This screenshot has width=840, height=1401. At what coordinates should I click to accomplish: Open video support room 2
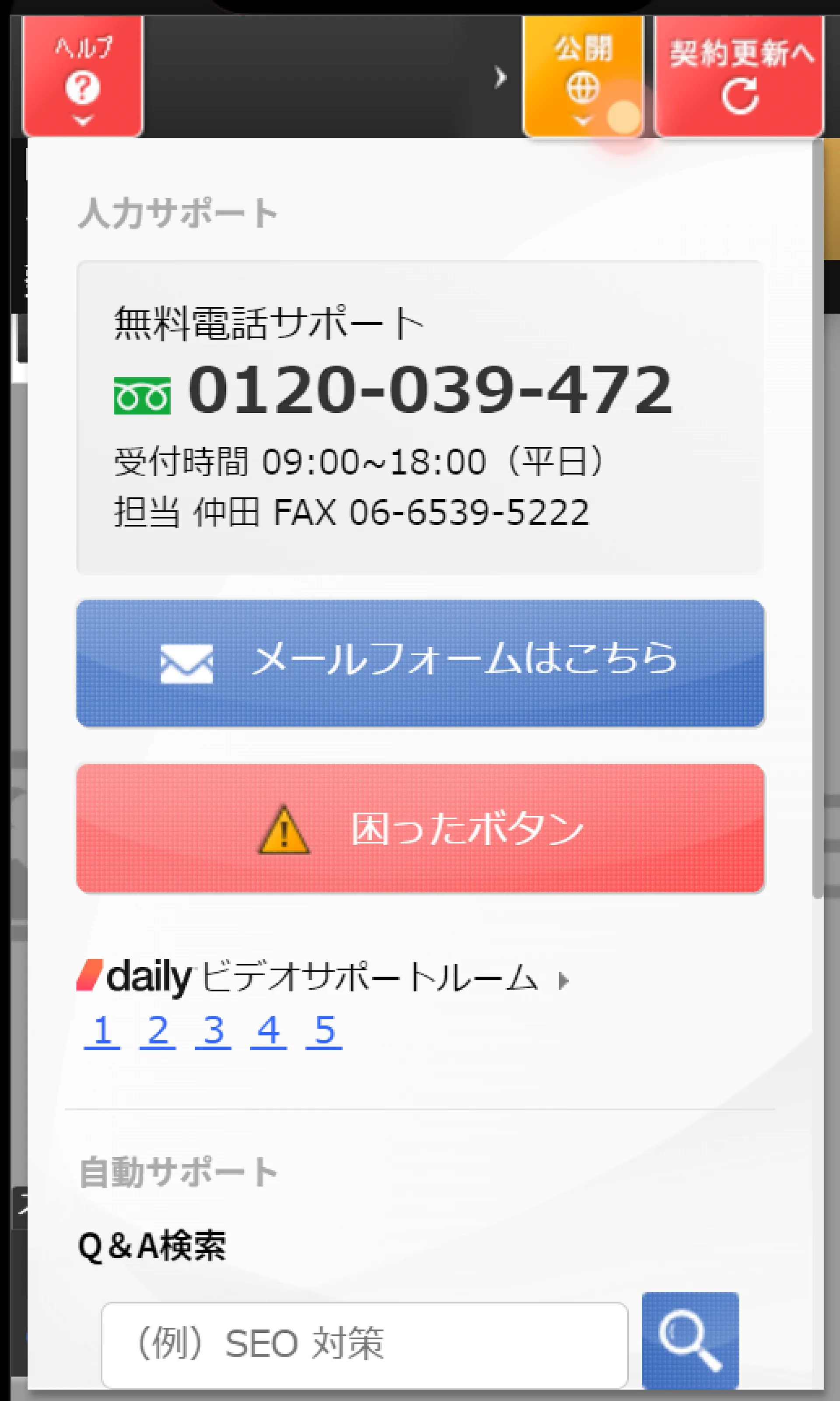tap(157, 1030)
